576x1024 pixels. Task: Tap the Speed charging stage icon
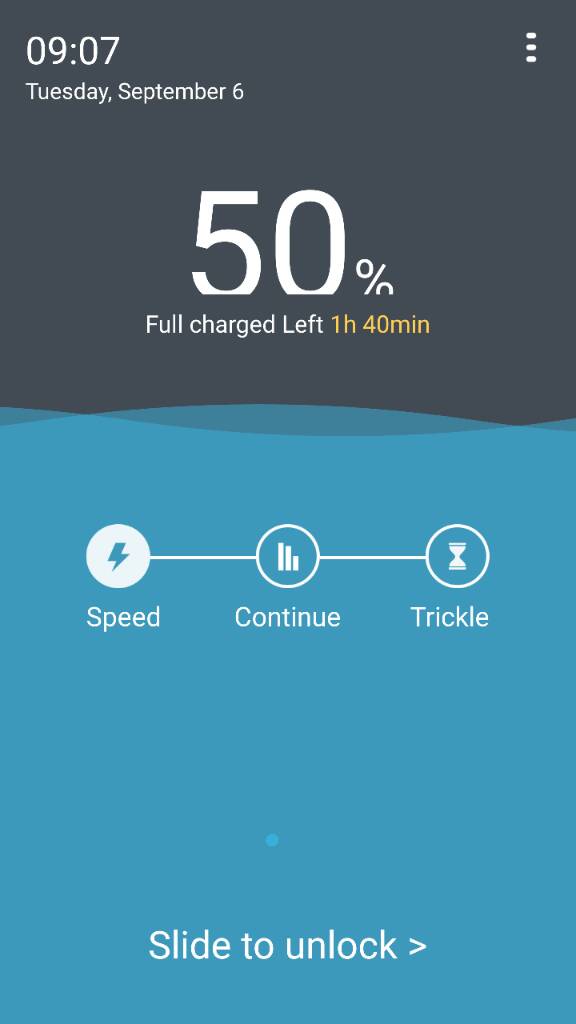point(118,556)
